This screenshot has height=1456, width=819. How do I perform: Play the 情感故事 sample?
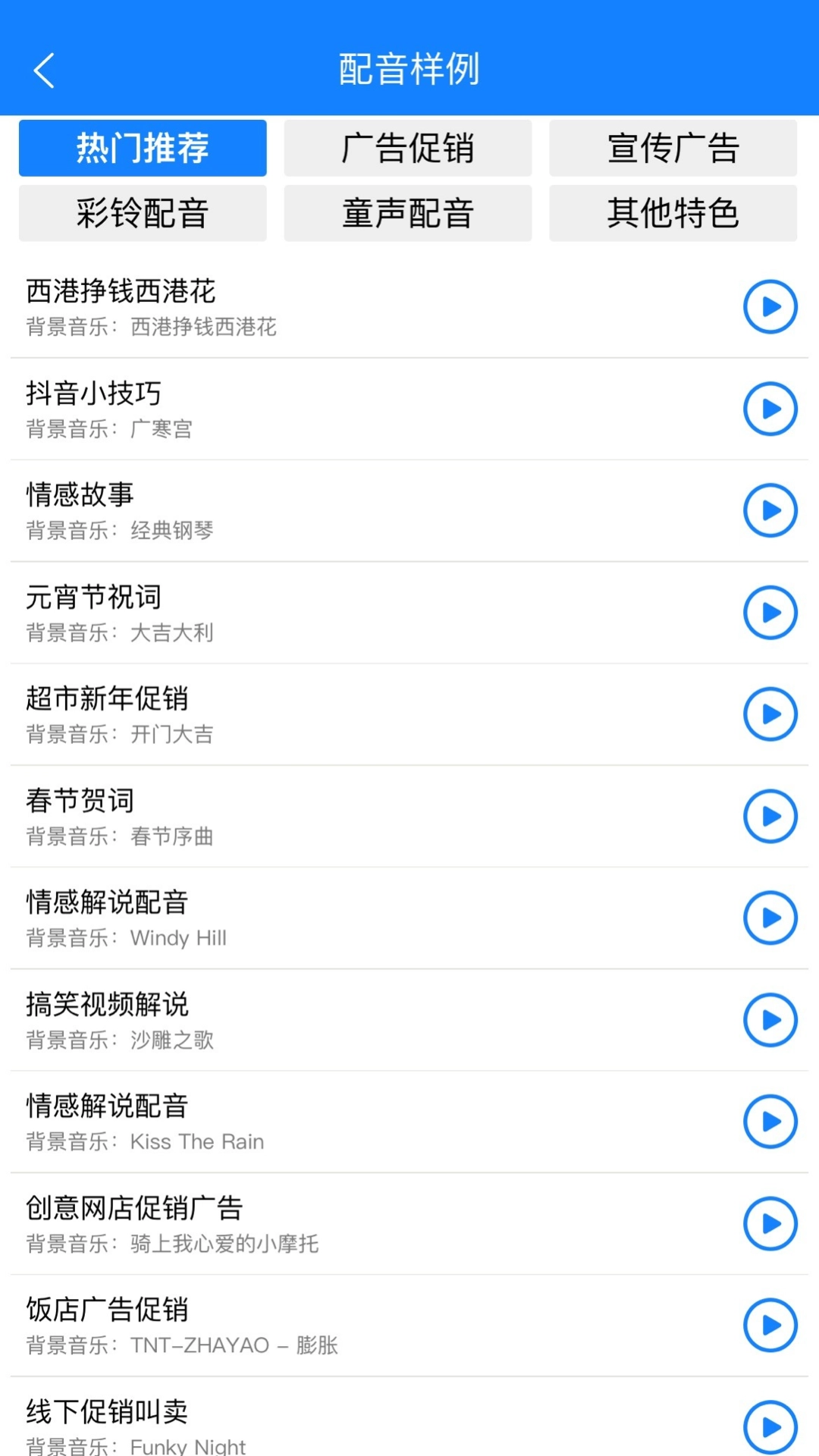[770, 510]
